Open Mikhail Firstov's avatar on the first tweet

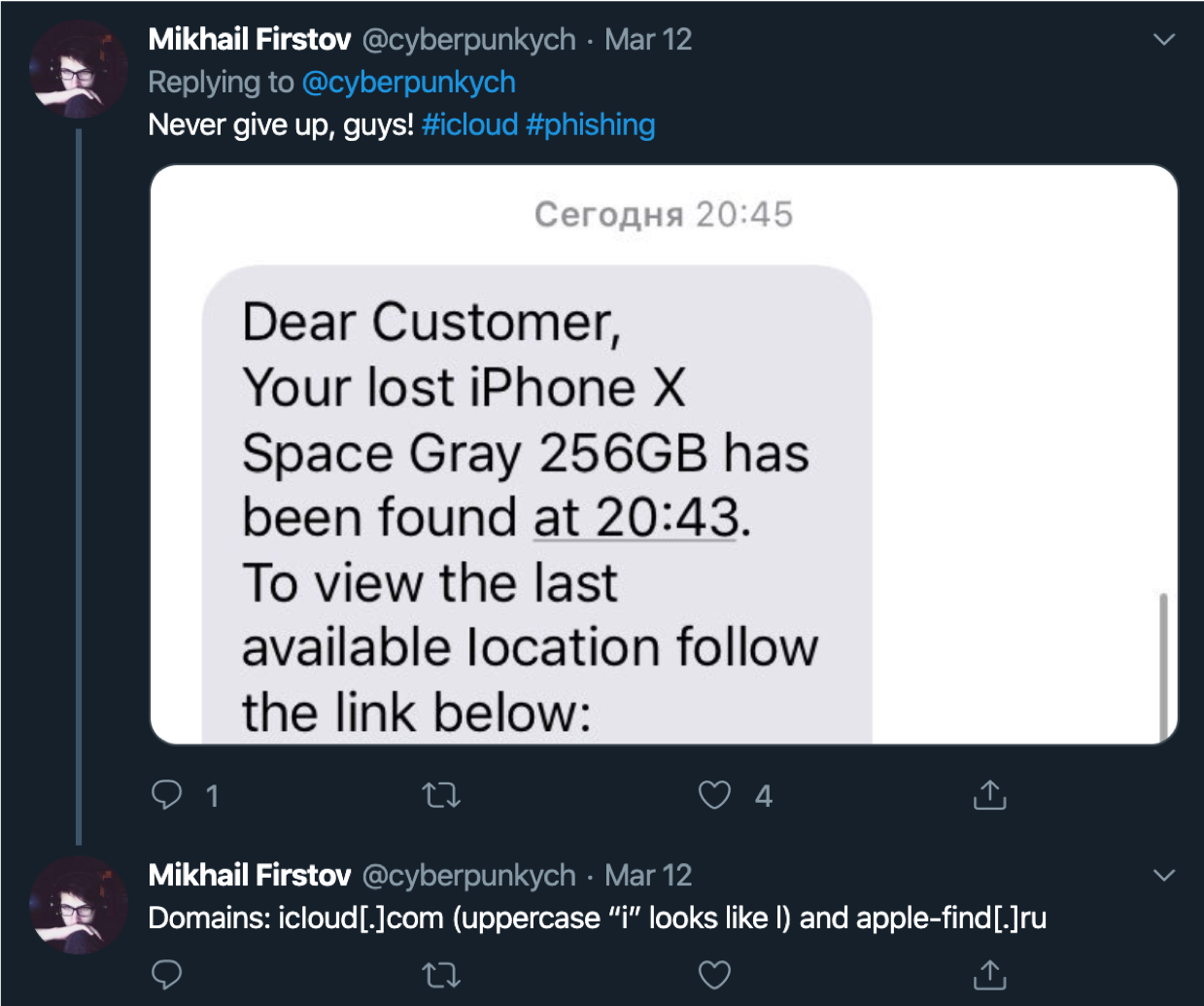pyautogui.click(x=79, y=70)
